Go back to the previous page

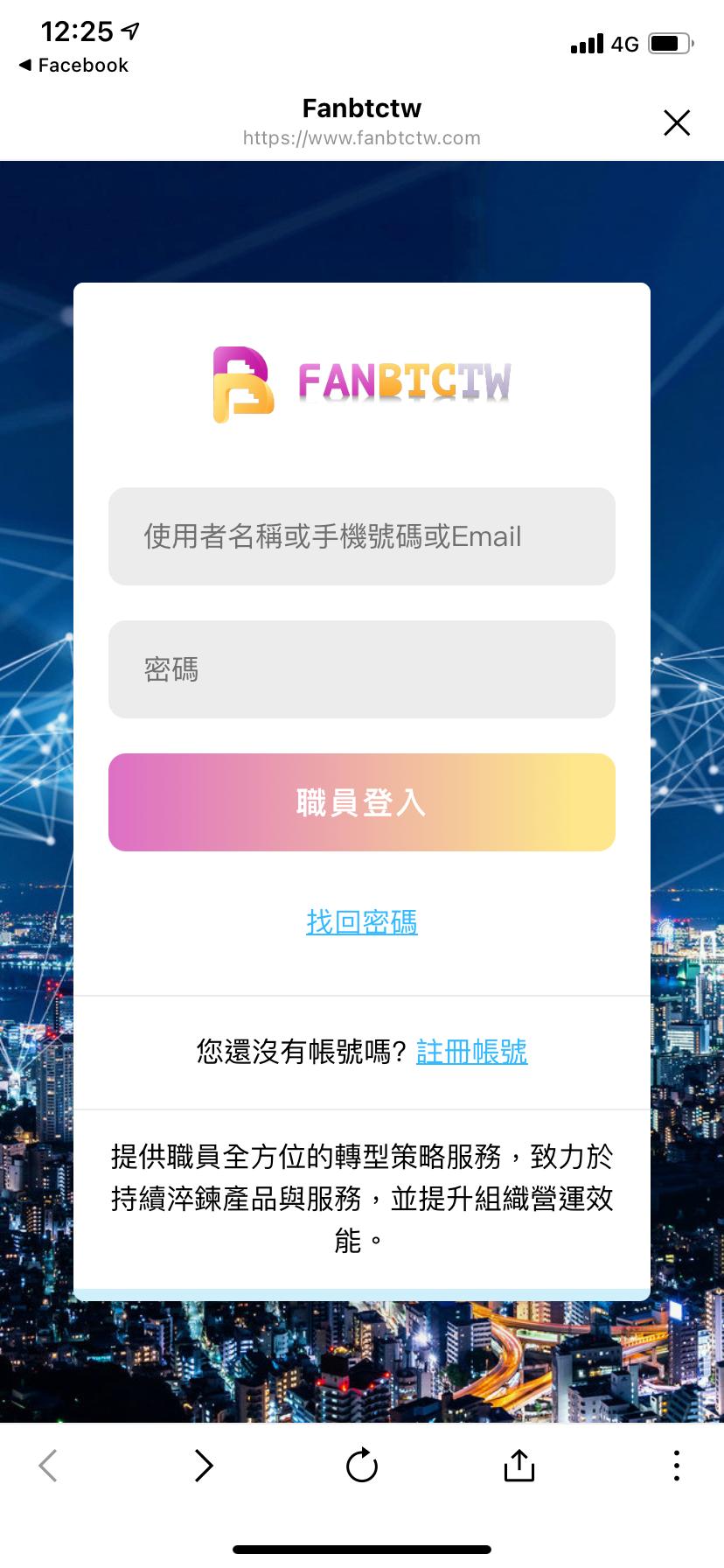pos(48,1465)
